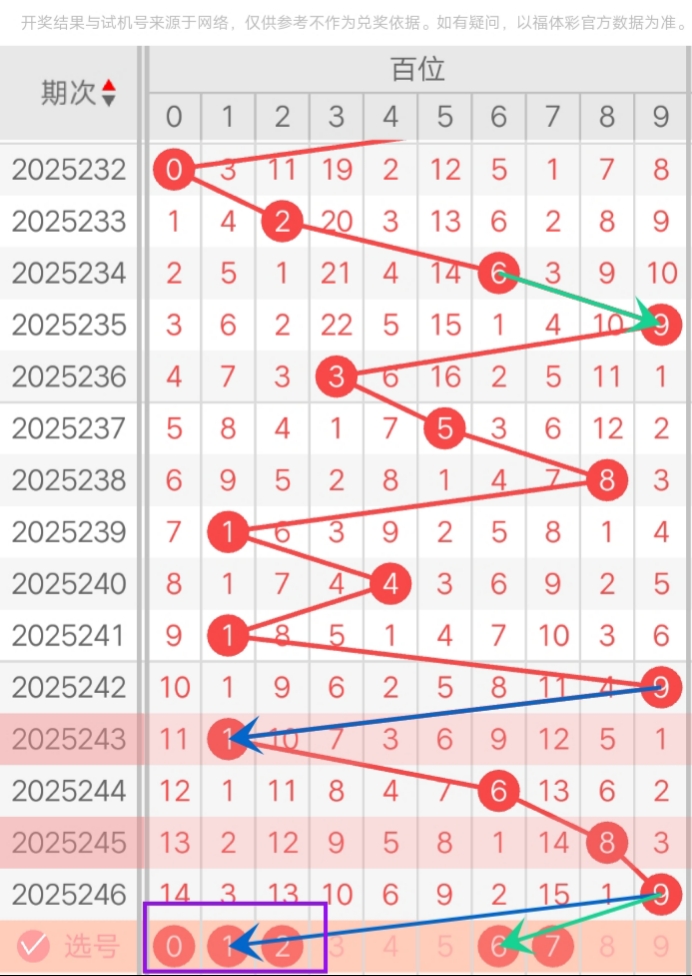Deselect number 7 in the 选号 row
The image size is (692, 976).
552,945
